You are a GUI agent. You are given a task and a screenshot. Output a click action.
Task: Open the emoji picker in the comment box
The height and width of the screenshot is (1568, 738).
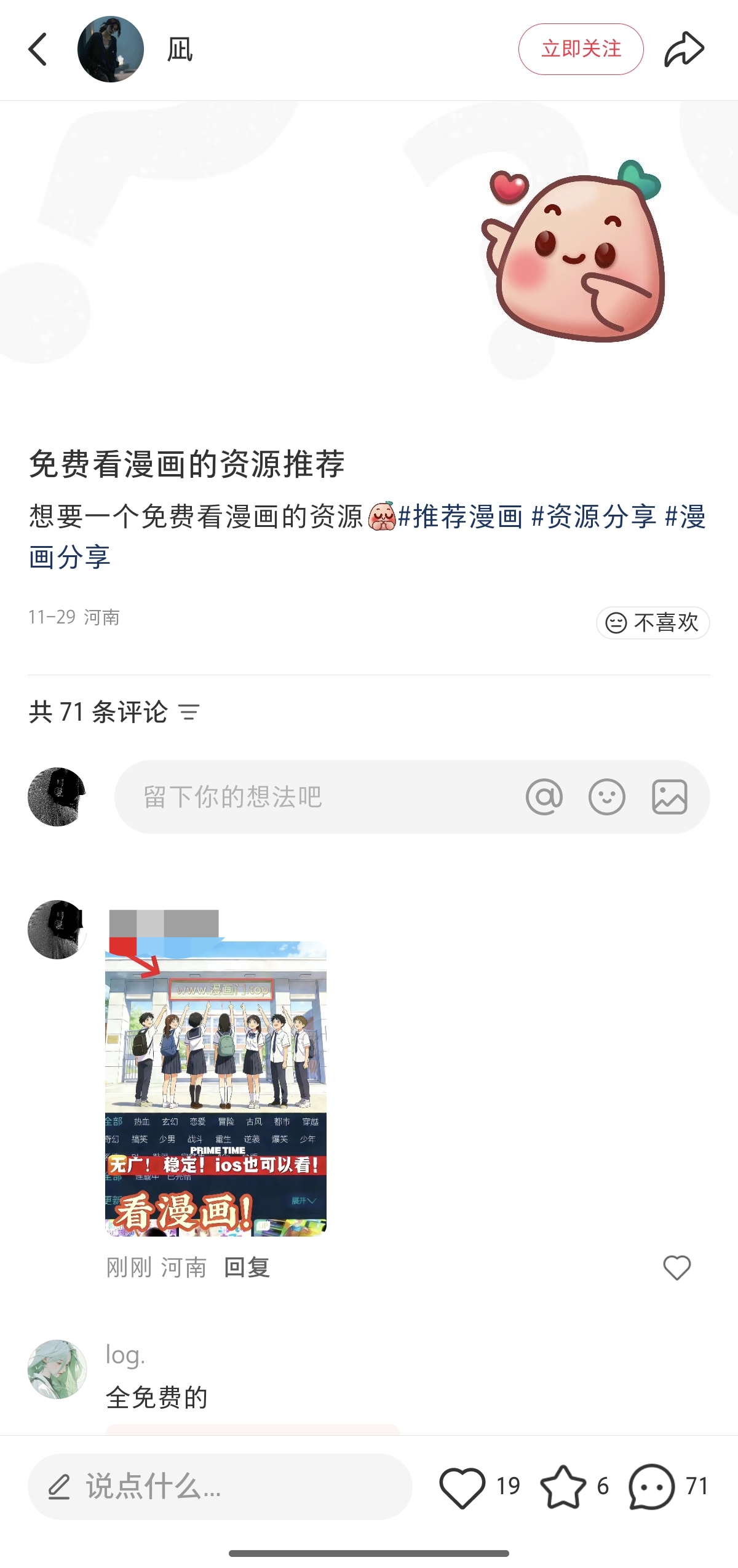coord(606,797)
